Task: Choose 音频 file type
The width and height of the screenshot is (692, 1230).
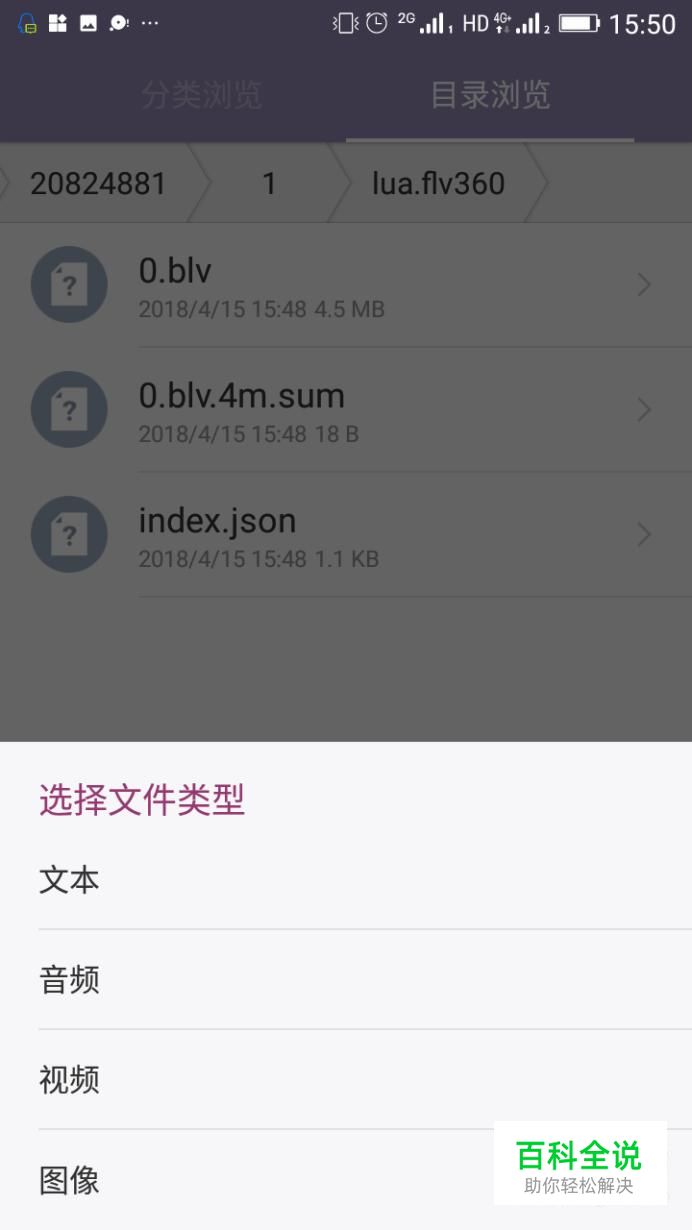Action: click(346, 980)
